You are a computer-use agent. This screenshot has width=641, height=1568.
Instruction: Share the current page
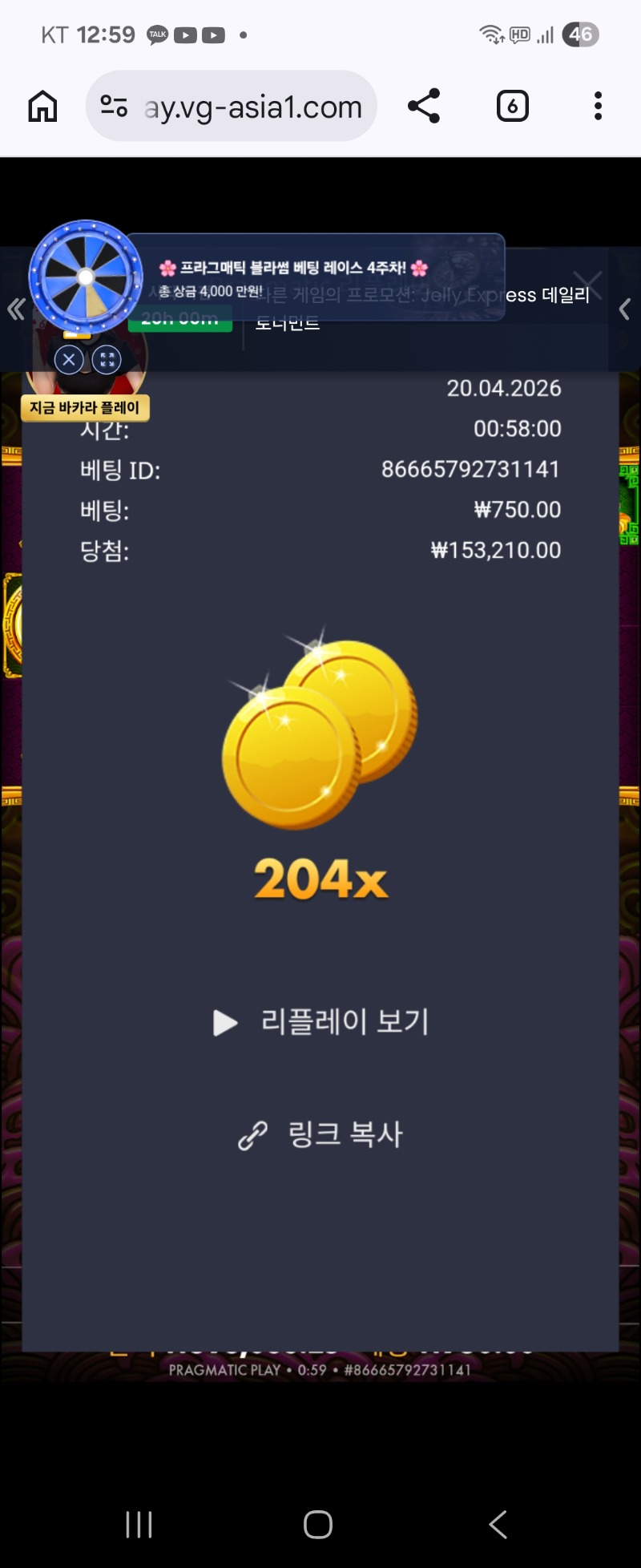(x=424, y=106)
